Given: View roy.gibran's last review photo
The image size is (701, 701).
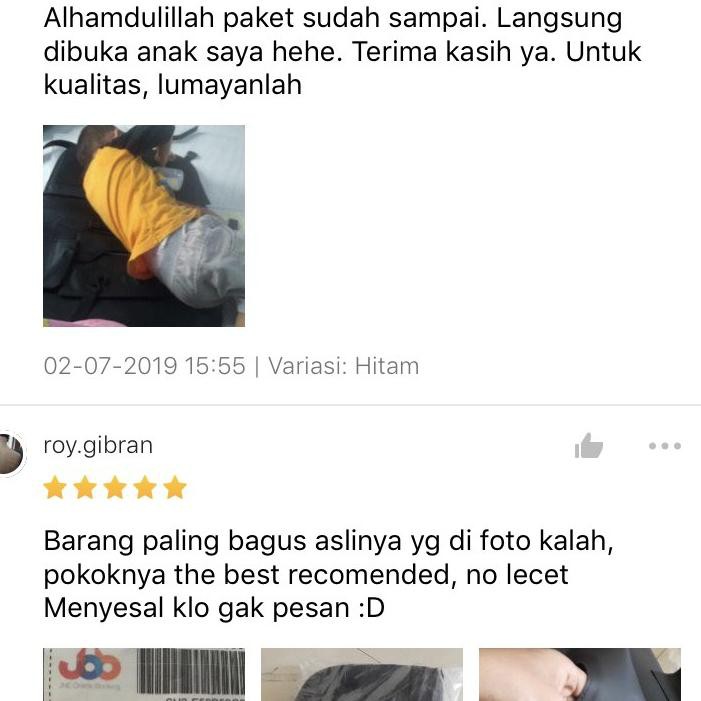Looking at the screenshot, I should coord(580,674).
